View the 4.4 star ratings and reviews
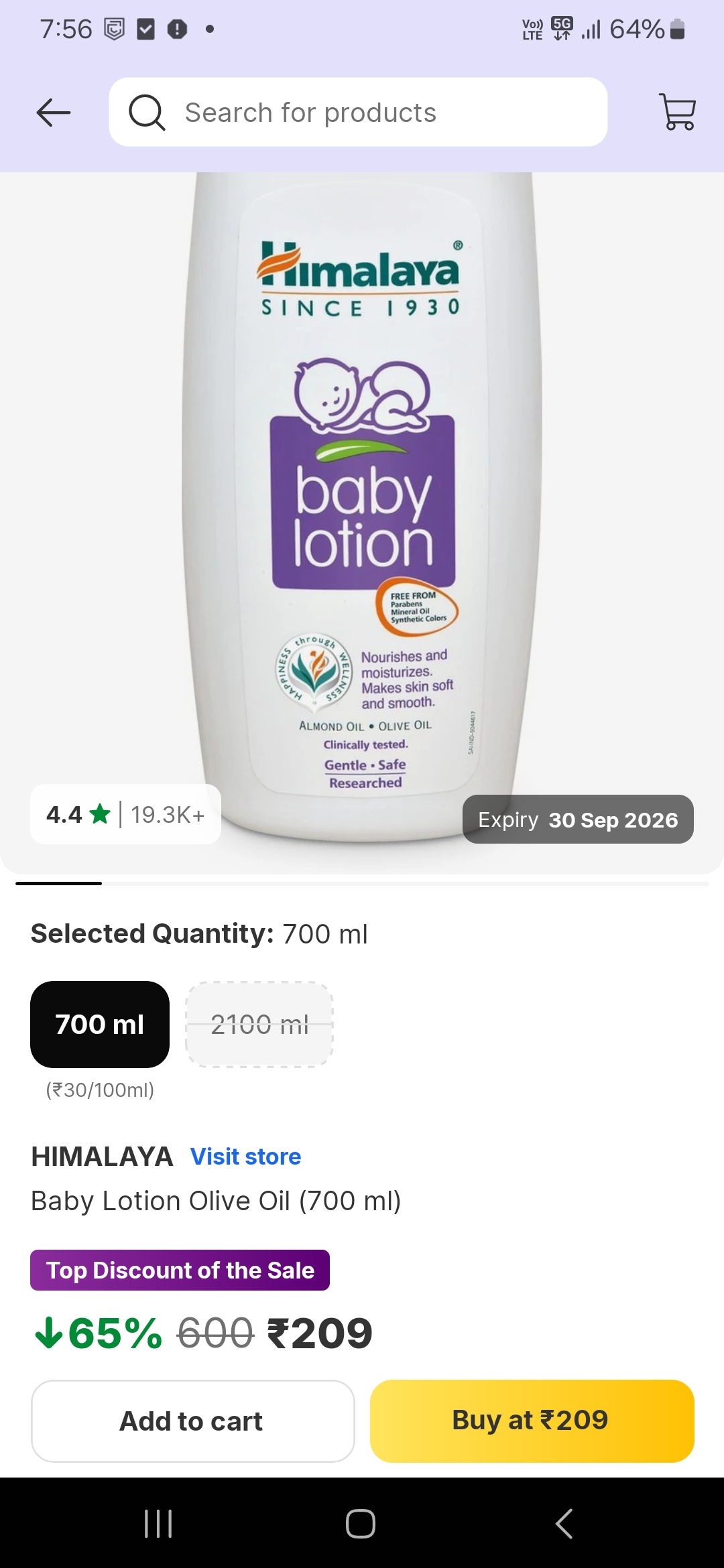Image resolution: width=724 pixels, height=1568 pixels. pyautogui.click(x=125, y=814)
